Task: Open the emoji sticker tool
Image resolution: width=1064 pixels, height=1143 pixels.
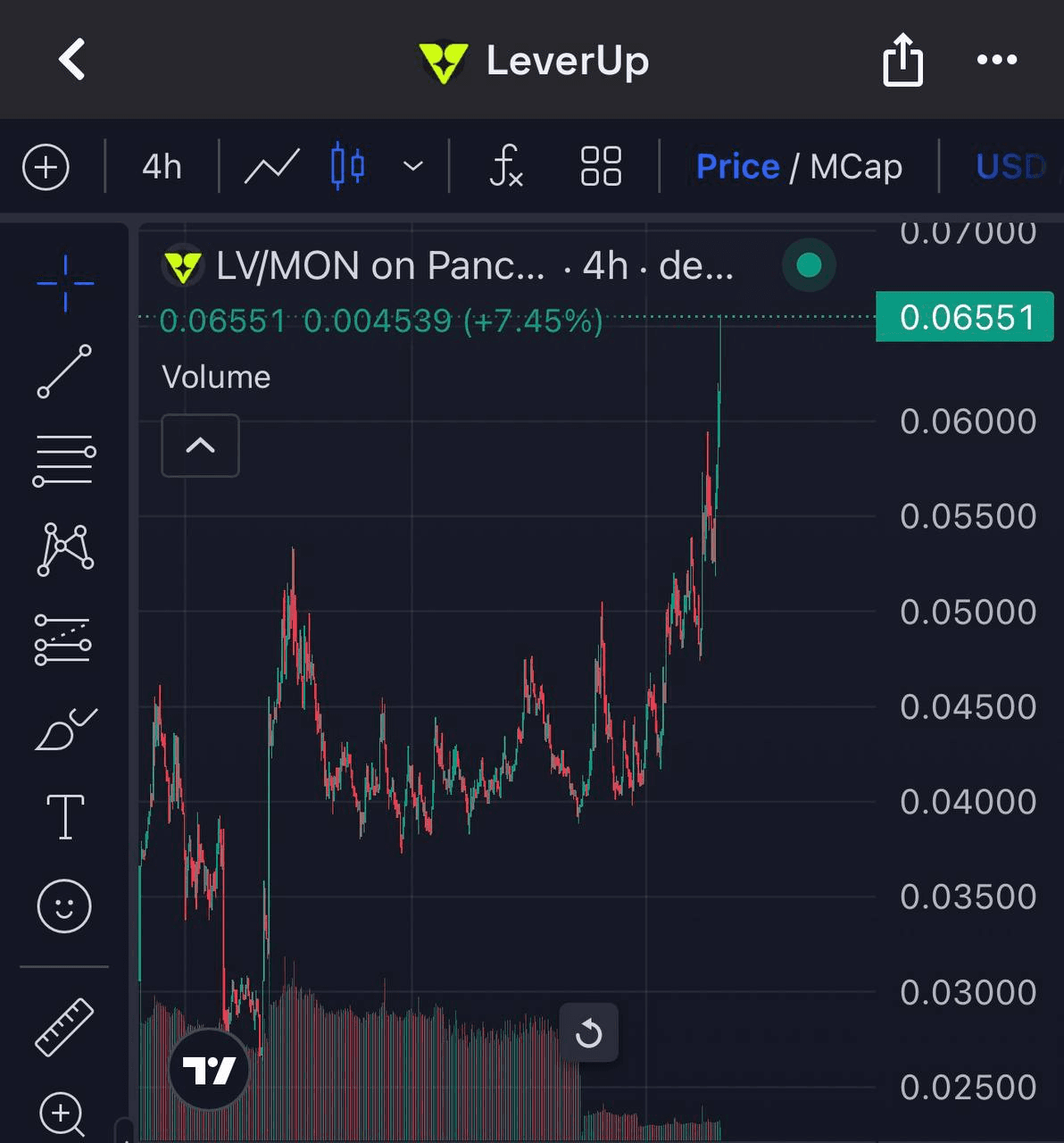Action: [64, 906]
